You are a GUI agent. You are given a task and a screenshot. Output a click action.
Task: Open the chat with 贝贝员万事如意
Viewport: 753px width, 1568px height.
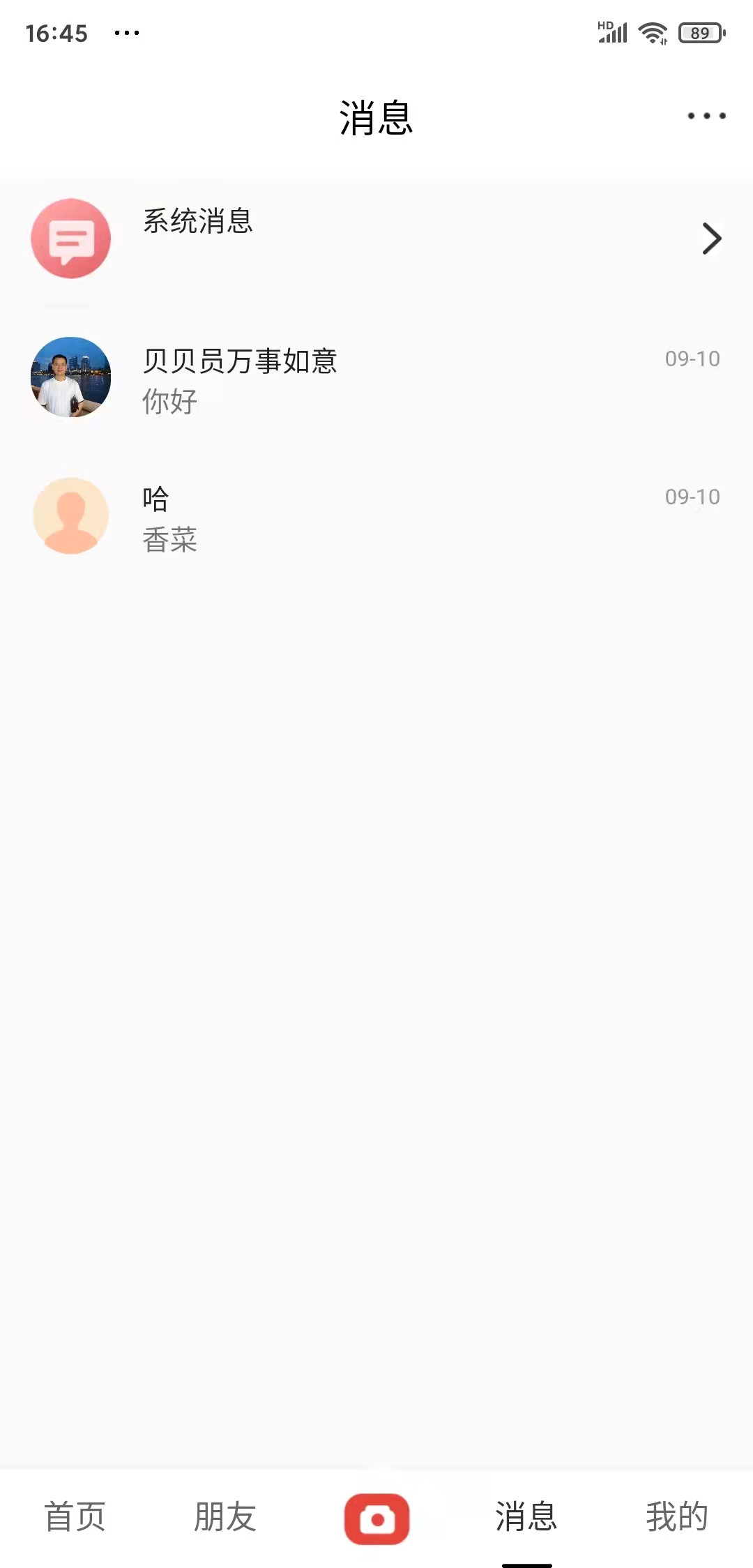(376, 378)
